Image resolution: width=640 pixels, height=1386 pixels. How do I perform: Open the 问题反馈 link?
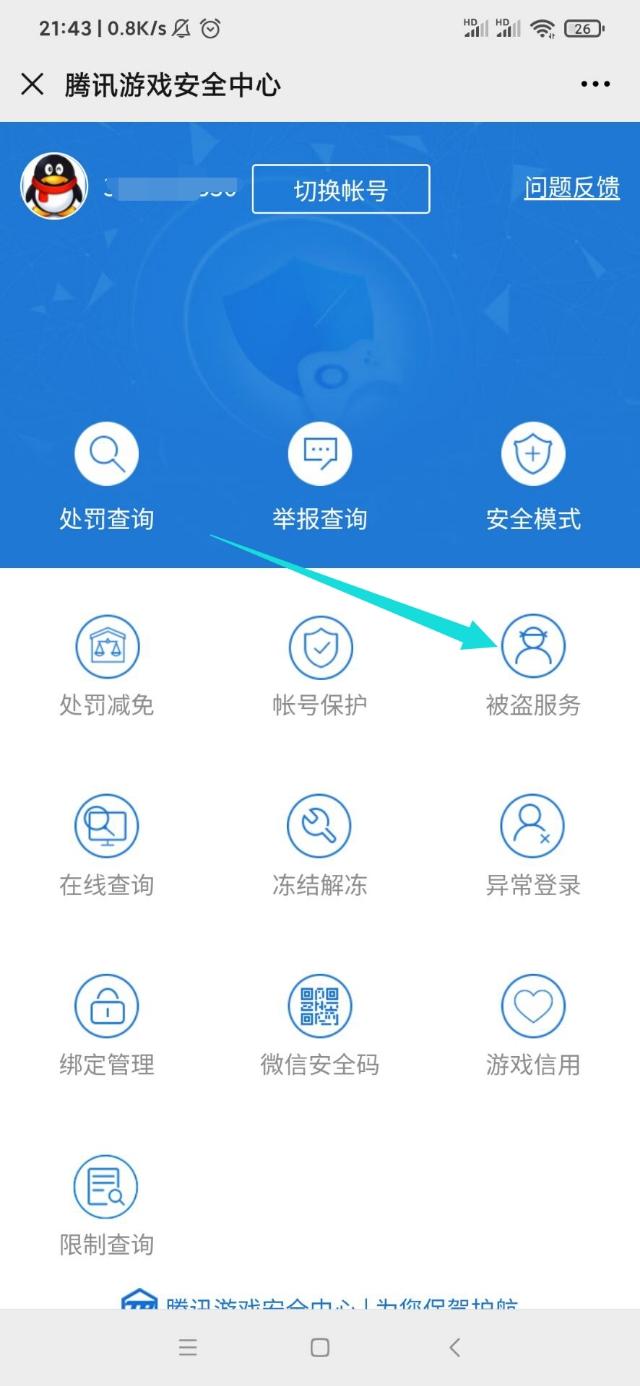pyautogui.click(x=571, y=187)
